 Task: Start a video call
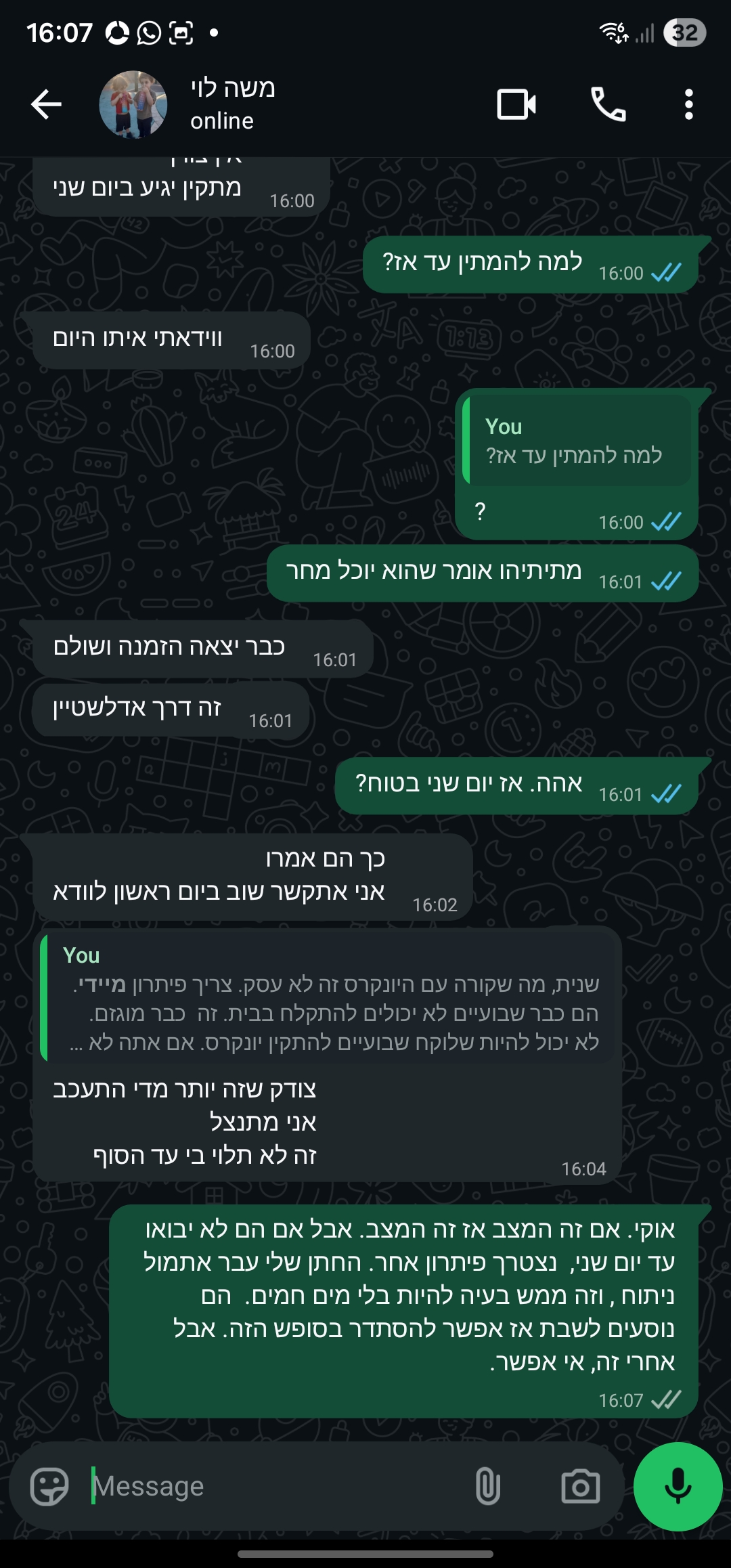pyautogui.click(x=516, y=104)
